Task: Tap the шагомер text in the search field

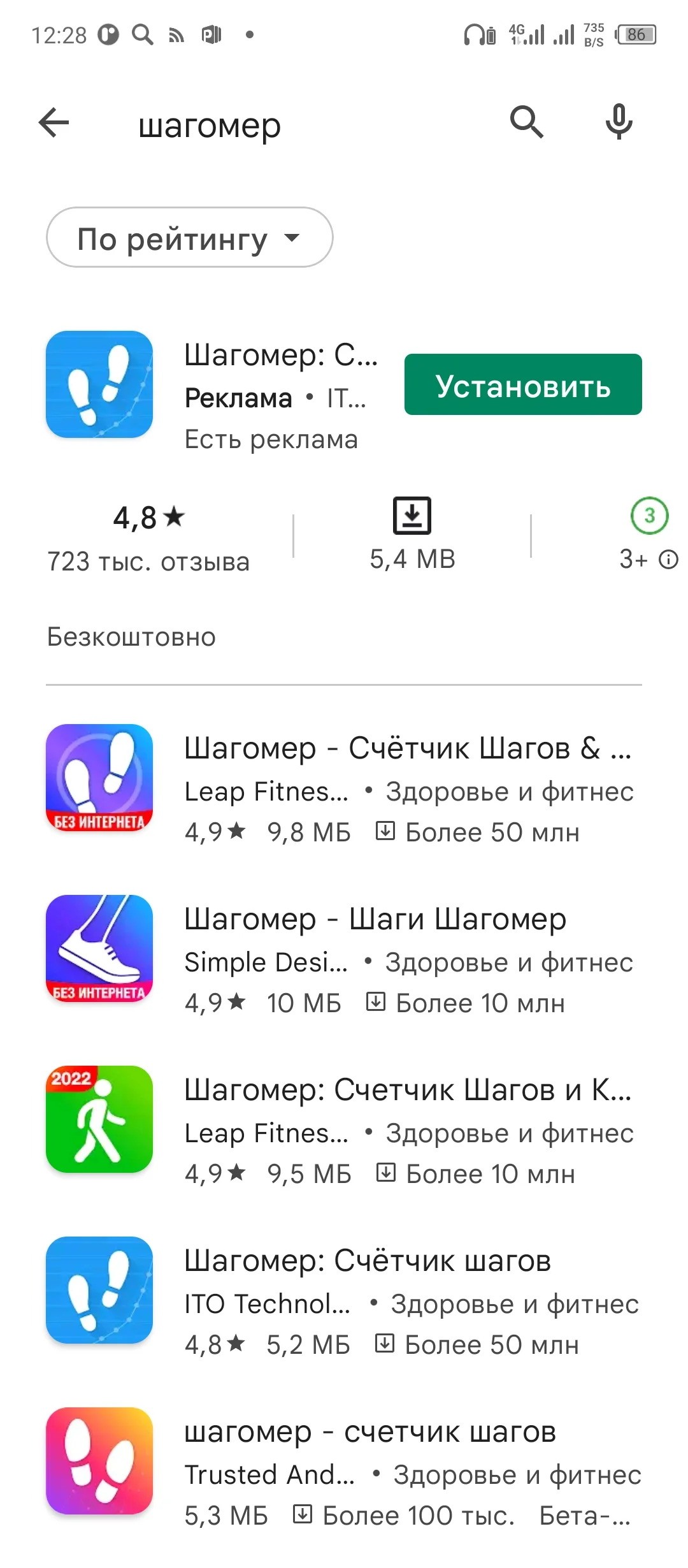Action: [210, 125]
